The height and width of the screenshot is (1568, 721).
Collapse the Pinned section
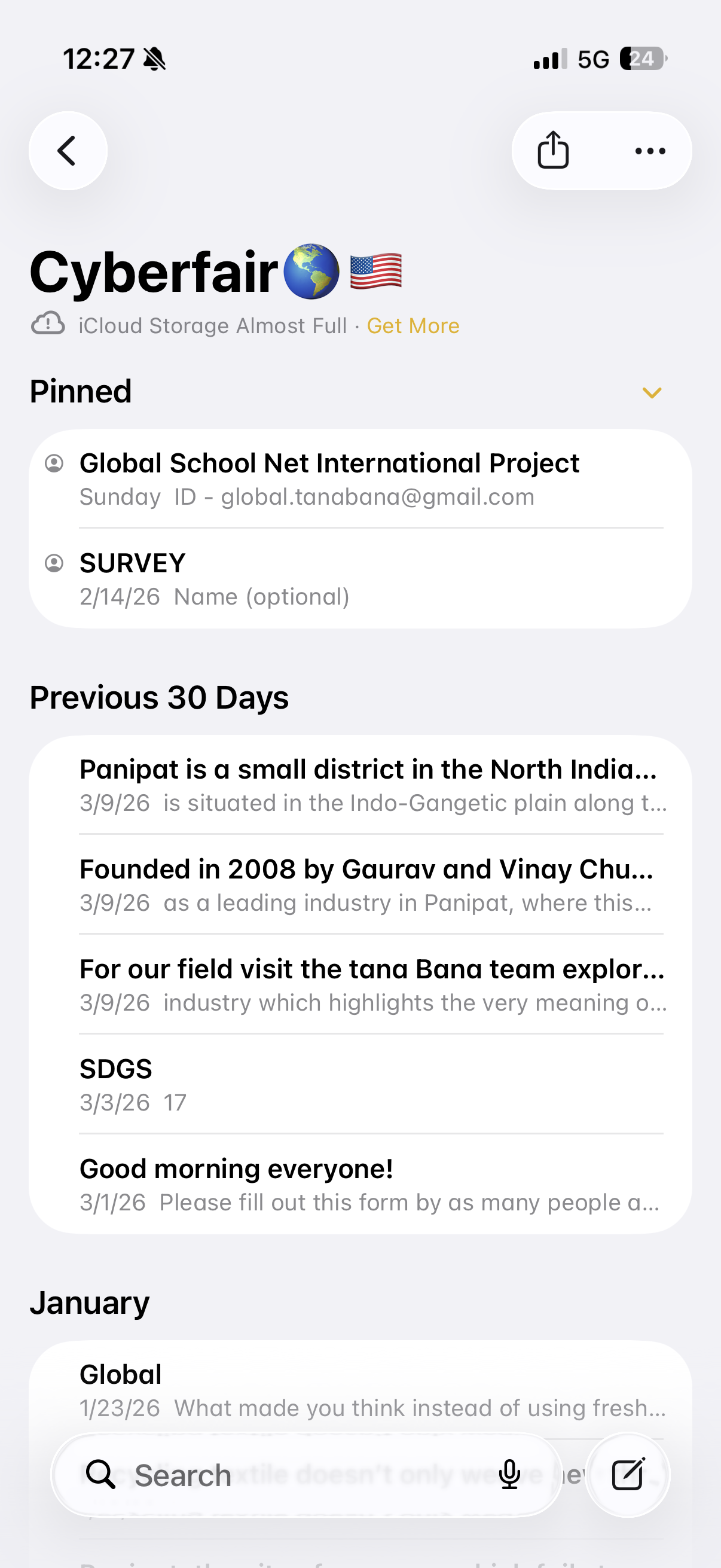pos(651,393)
